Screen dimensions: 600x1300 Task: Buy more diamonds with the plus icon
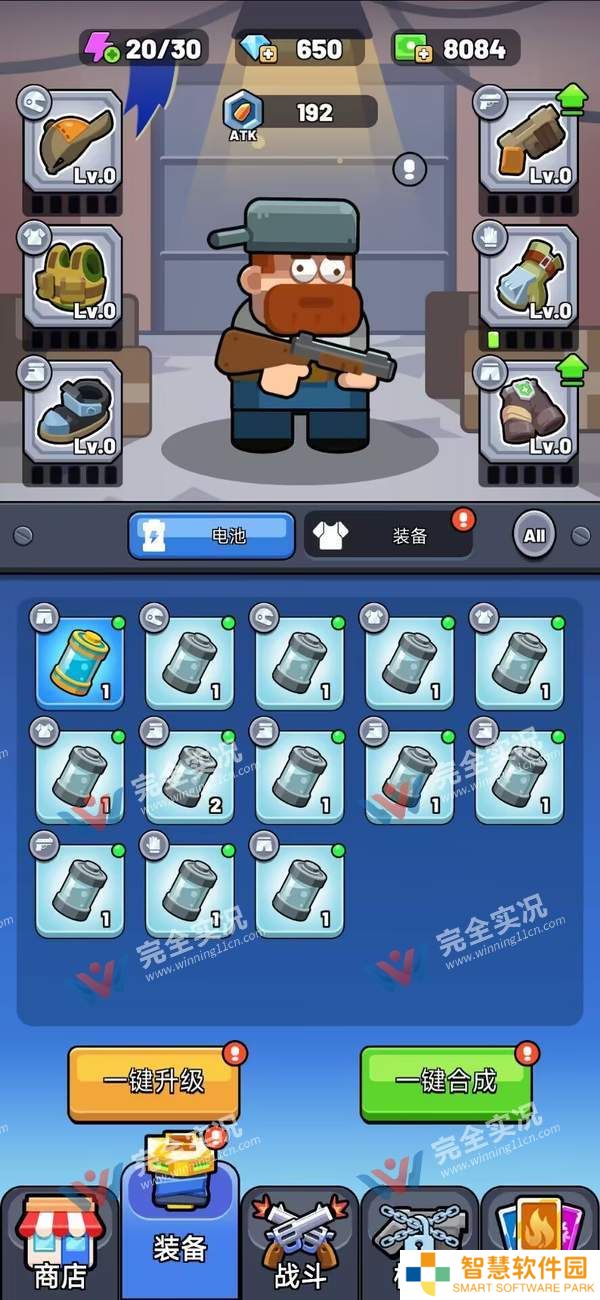267,55
